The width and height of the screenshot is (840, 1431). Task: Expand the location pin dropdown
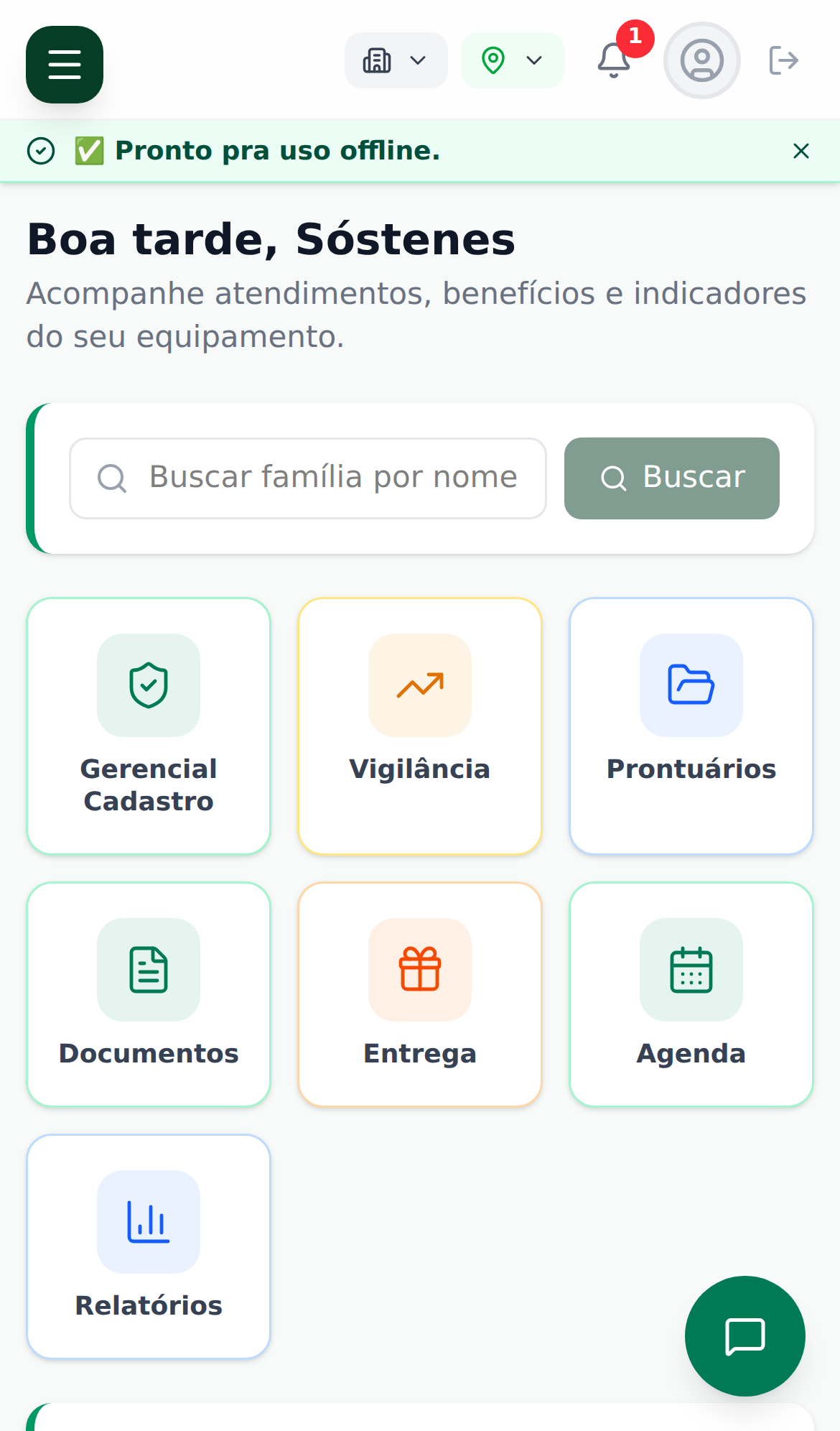[512, 60]
